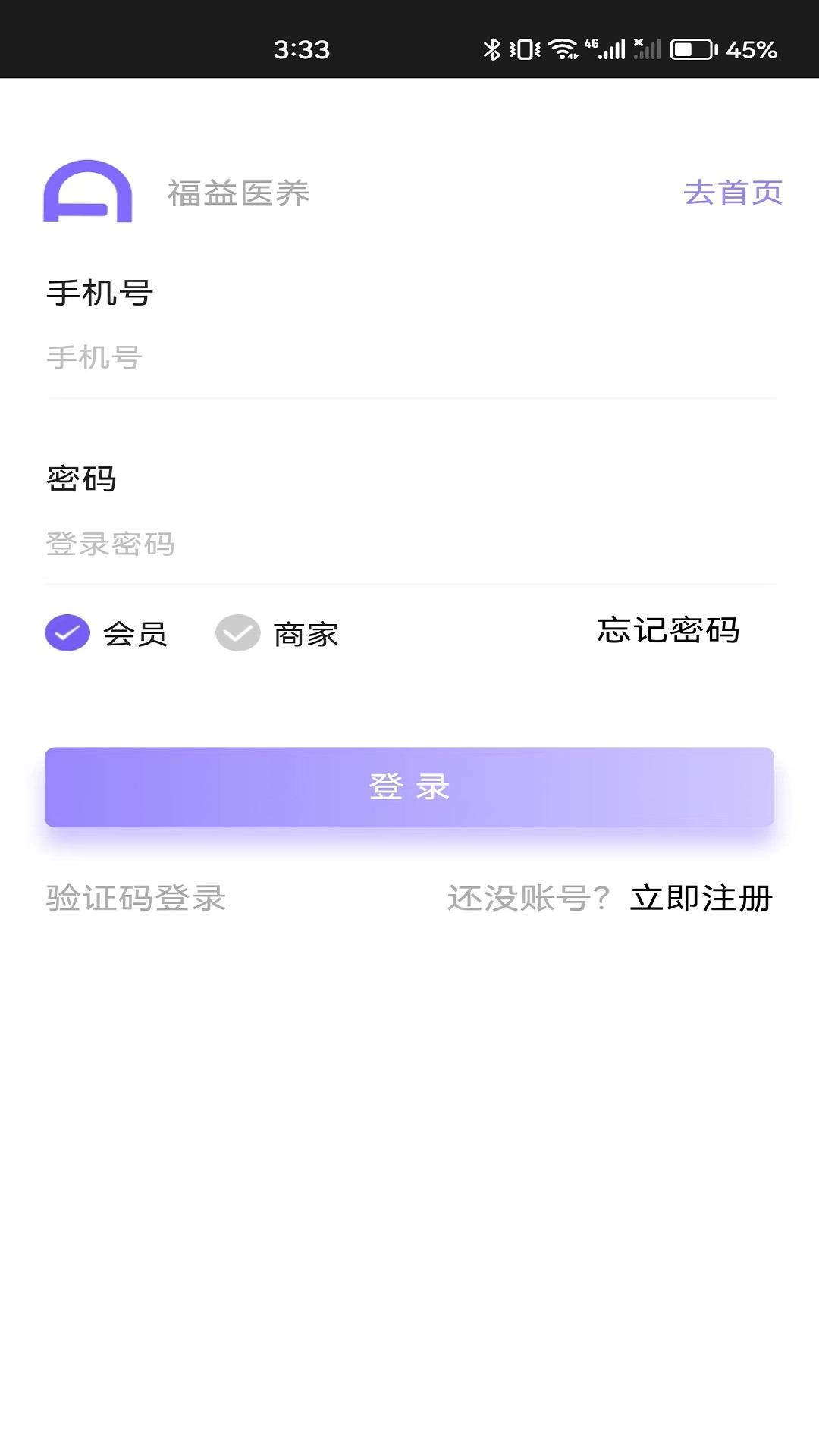Click the 忘记密码 forgot password link

668,631
